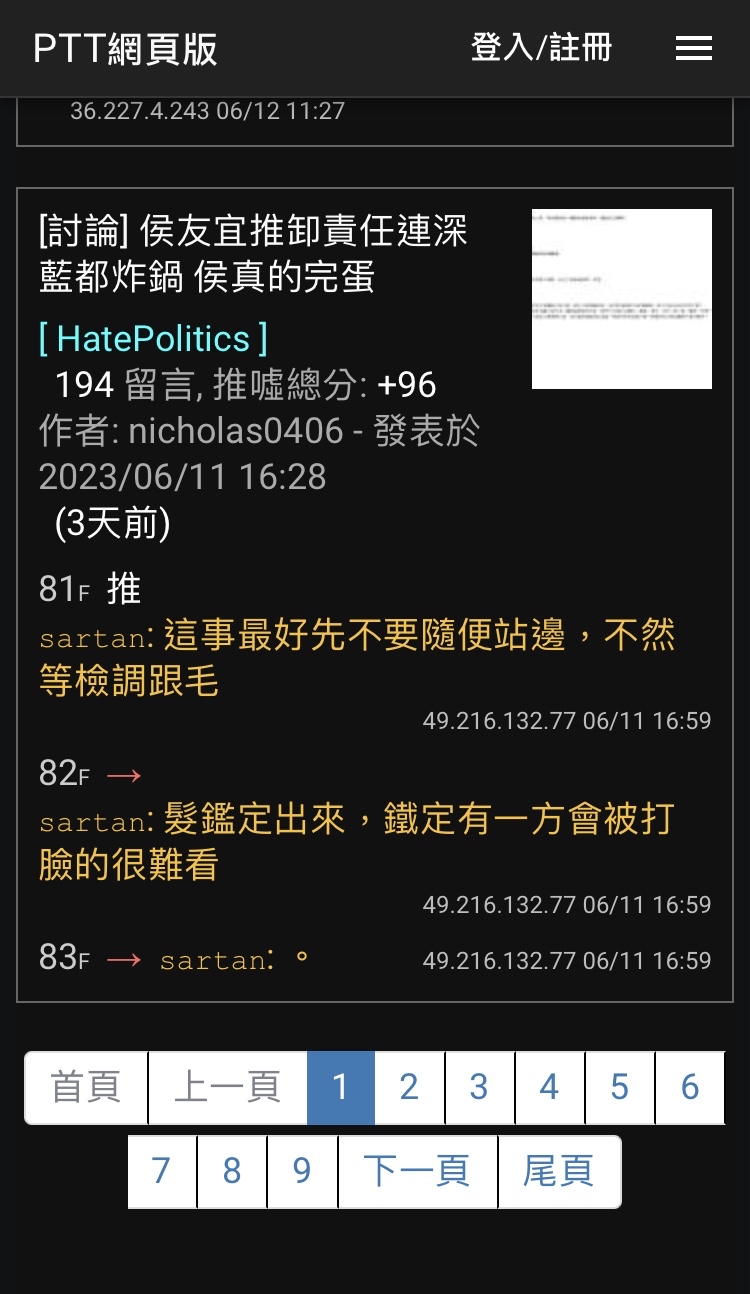This screenshot has width=750, height=1294.
Task: Jump to page 8
Action: 232,1171
